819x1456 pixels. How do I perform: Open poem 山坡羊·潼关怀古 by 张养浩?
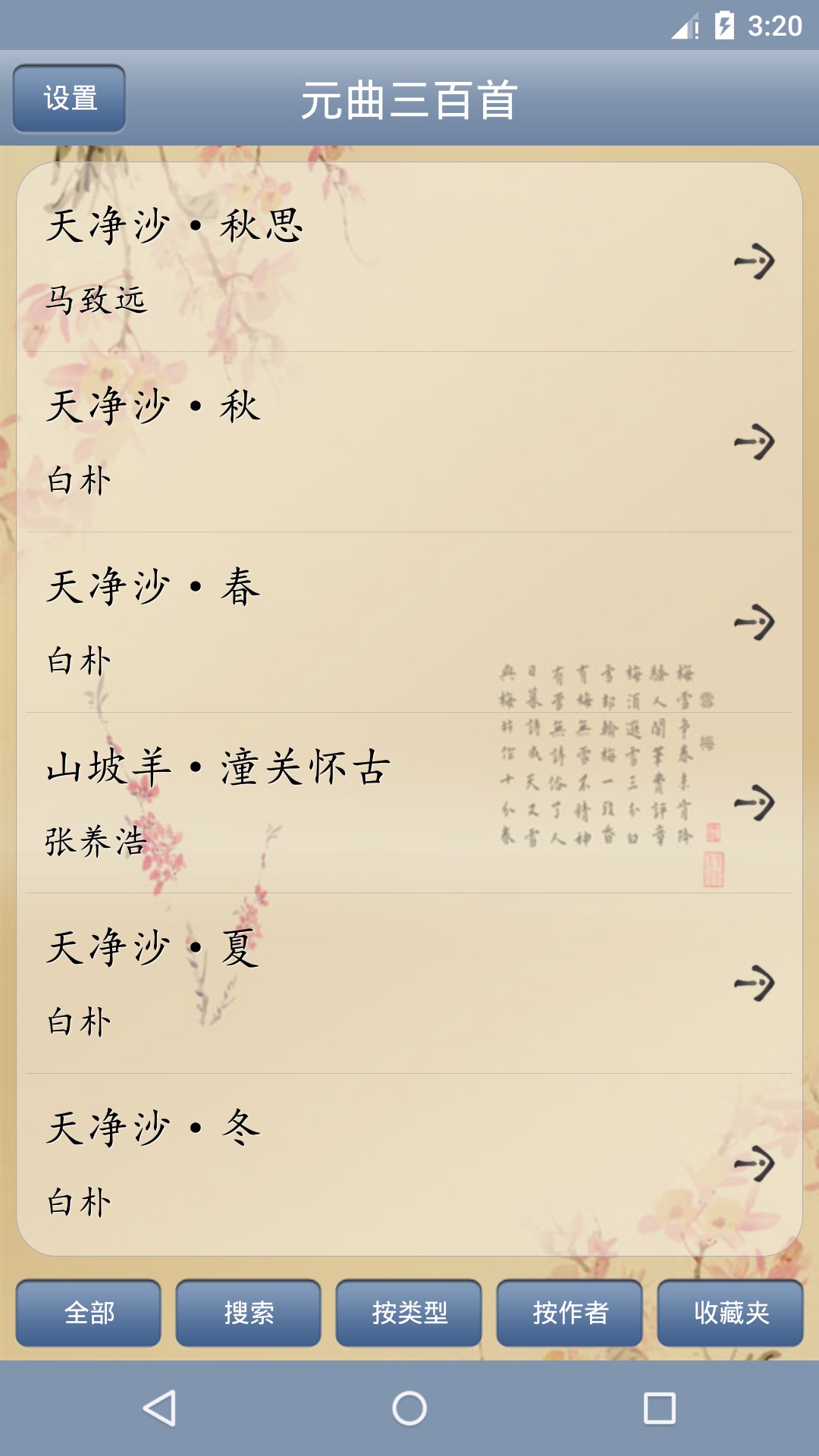(x=409, y=803)
